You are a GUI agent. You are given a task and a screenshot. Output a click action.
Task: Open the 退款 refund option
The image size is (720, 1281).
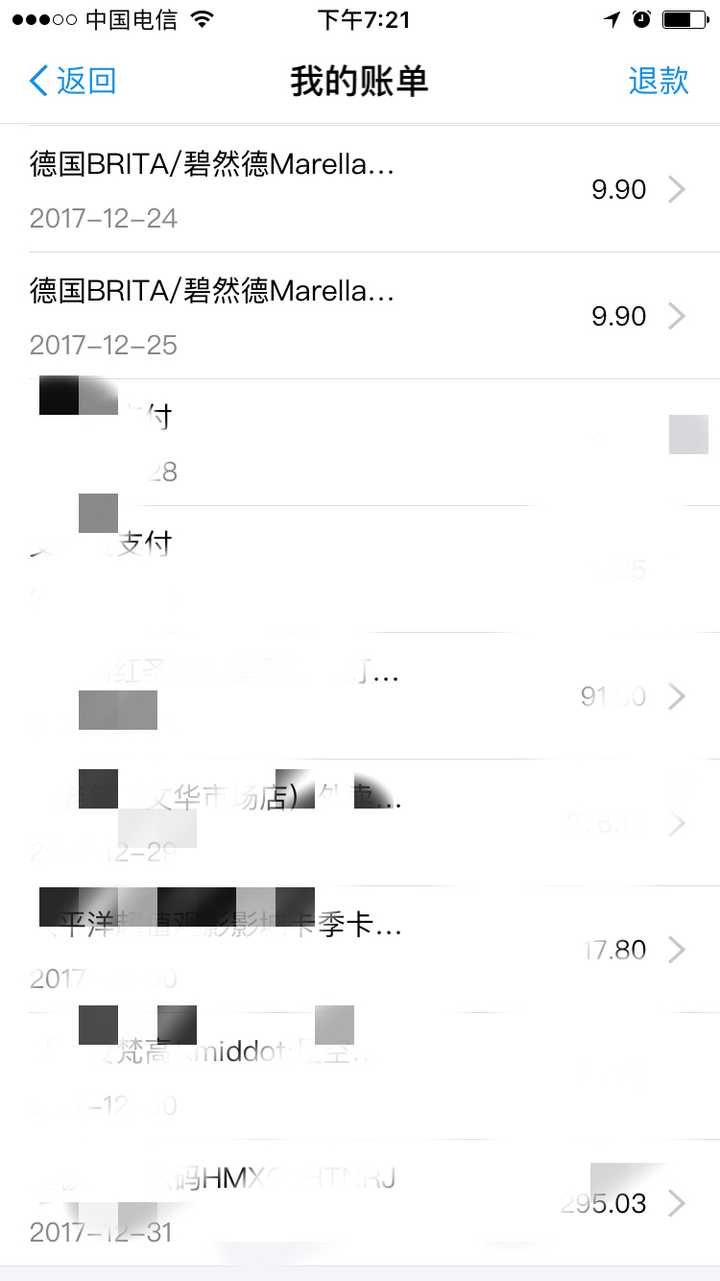tap(658, 81)
